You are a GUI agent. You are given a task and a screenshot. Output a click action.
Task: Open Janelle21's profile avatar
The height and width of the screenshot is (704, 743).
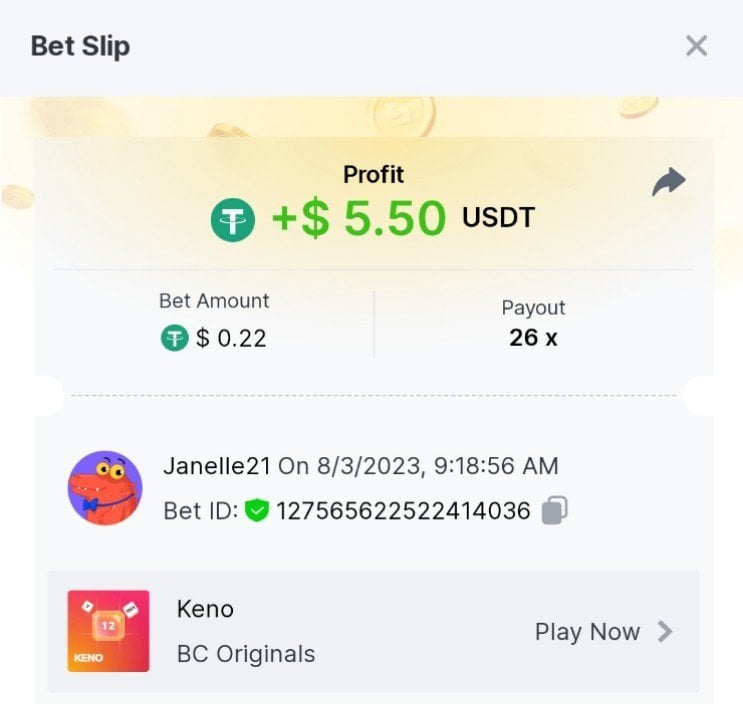point(104,488)
